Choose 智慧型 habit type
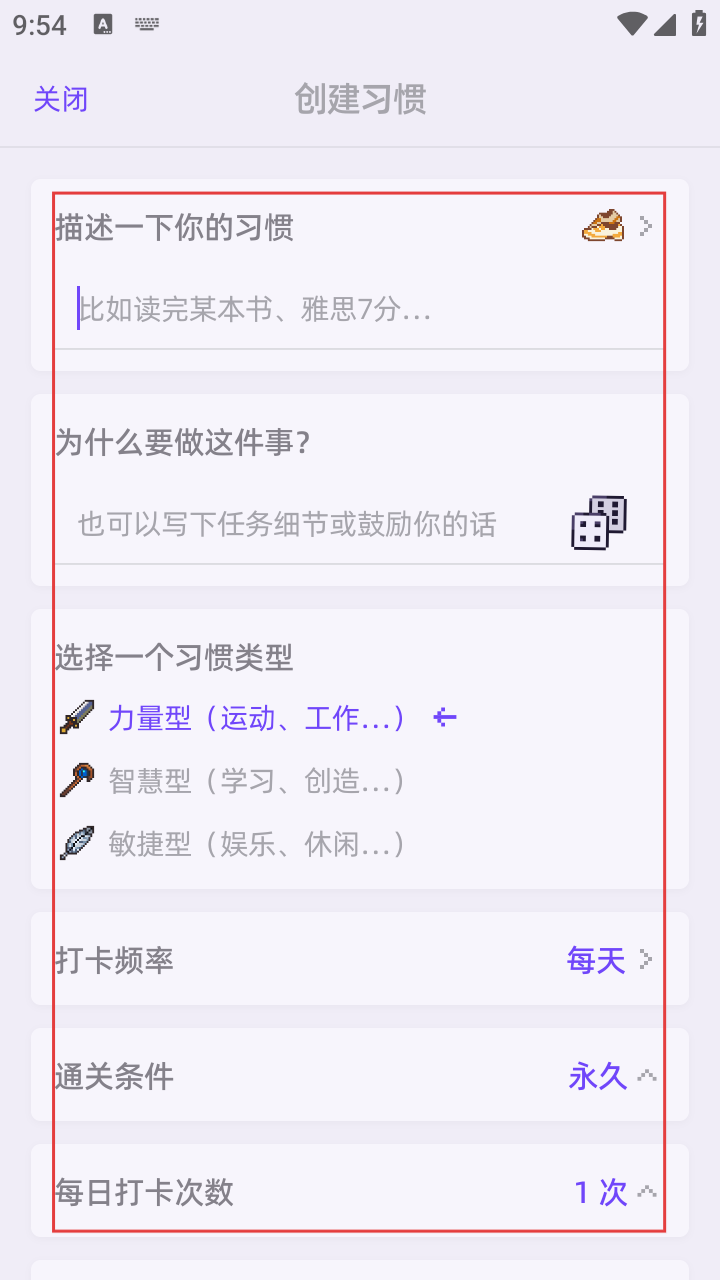Screen dimensions: 720x1280 [232, 781]
